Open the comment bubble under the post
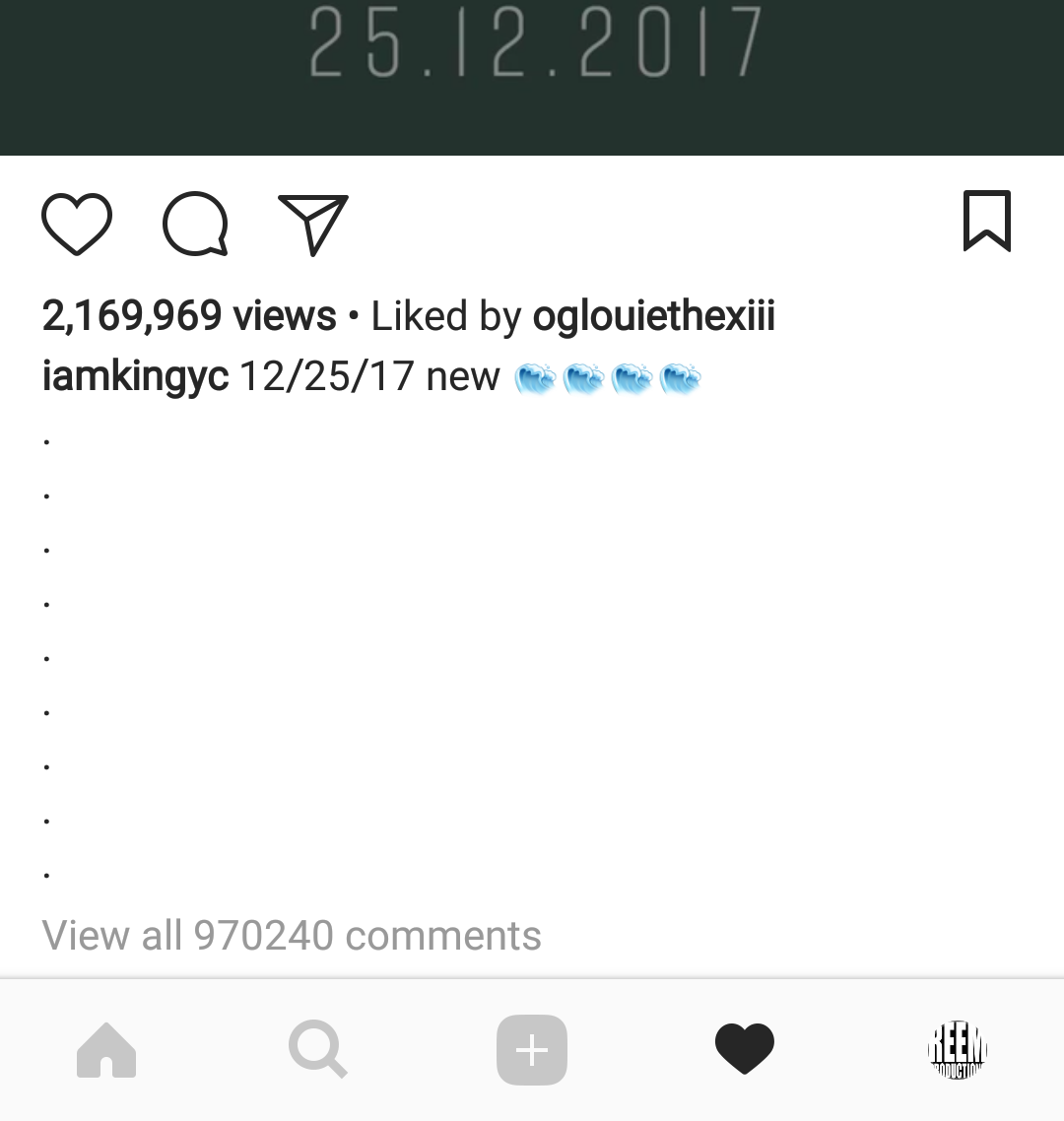Image resolution: width=1064 pixels, height=1121 pixels. [195, 224]
